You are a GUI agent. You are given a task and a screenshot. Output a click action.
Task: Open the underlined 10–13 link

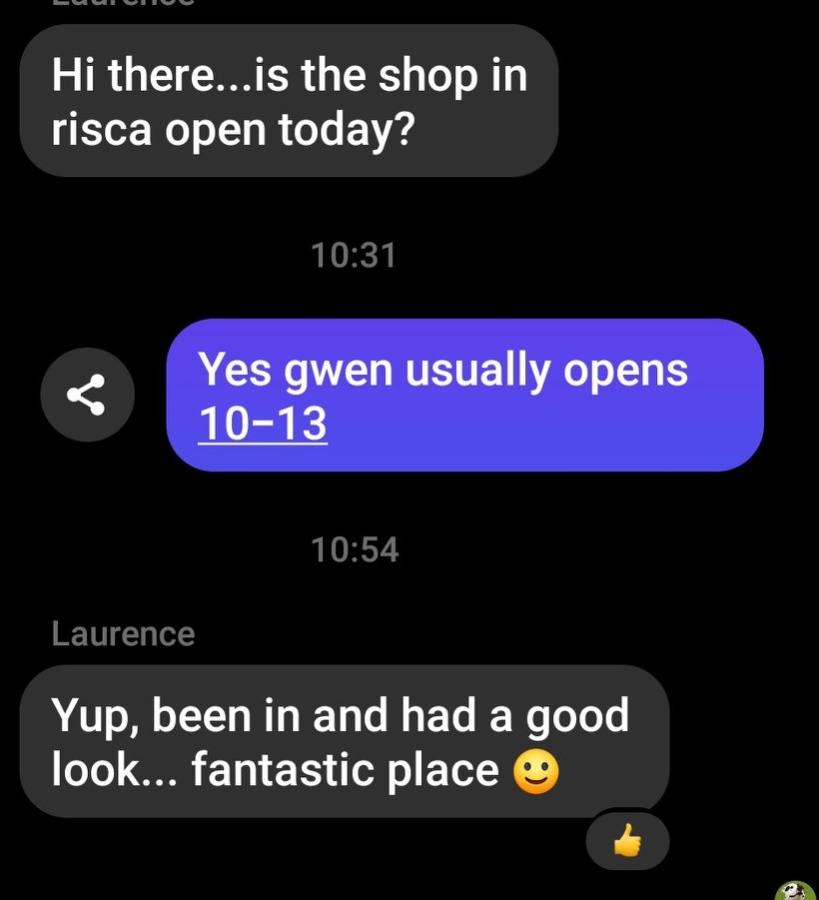pyautogui.click(x=262, y=423)
